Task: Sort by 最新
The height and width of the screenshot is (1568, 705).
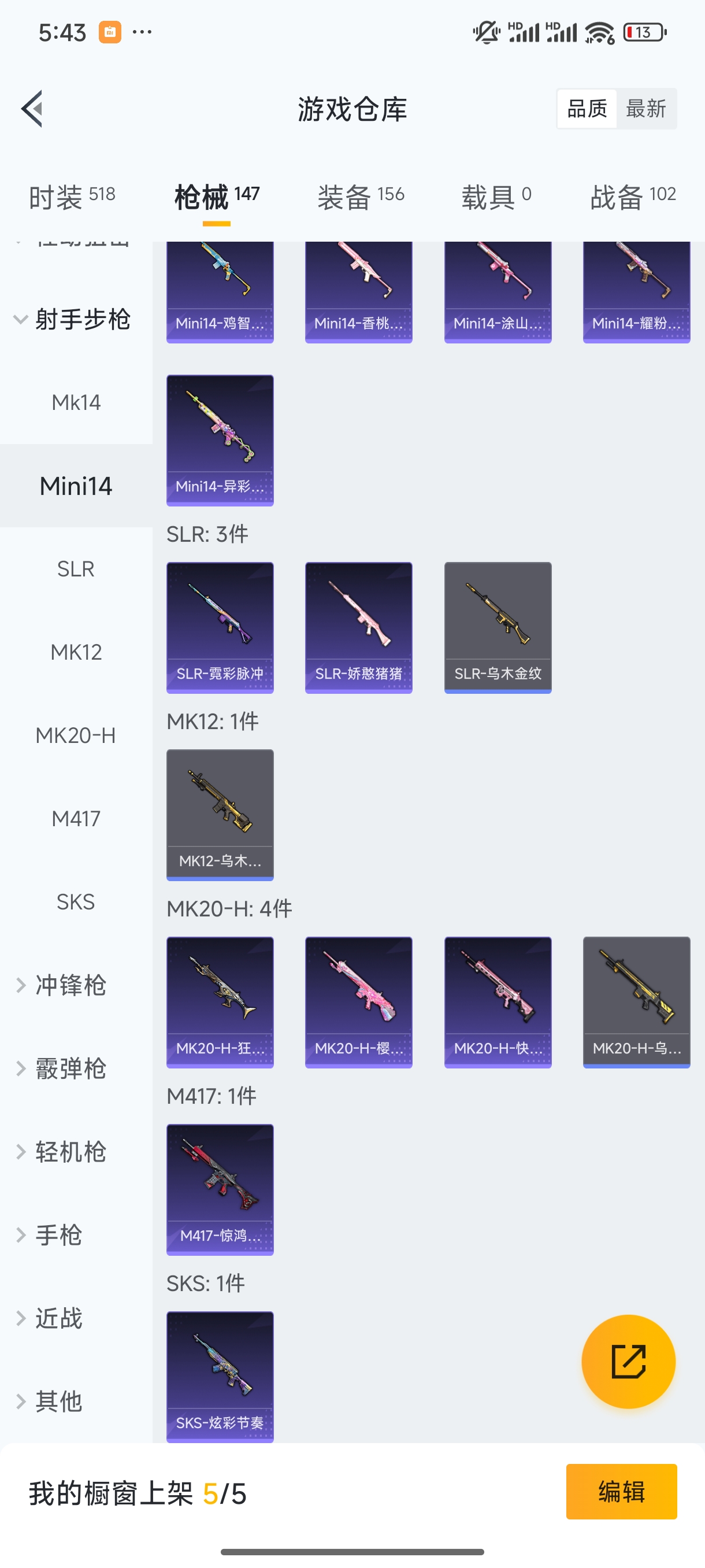Action: coord(645,109)
